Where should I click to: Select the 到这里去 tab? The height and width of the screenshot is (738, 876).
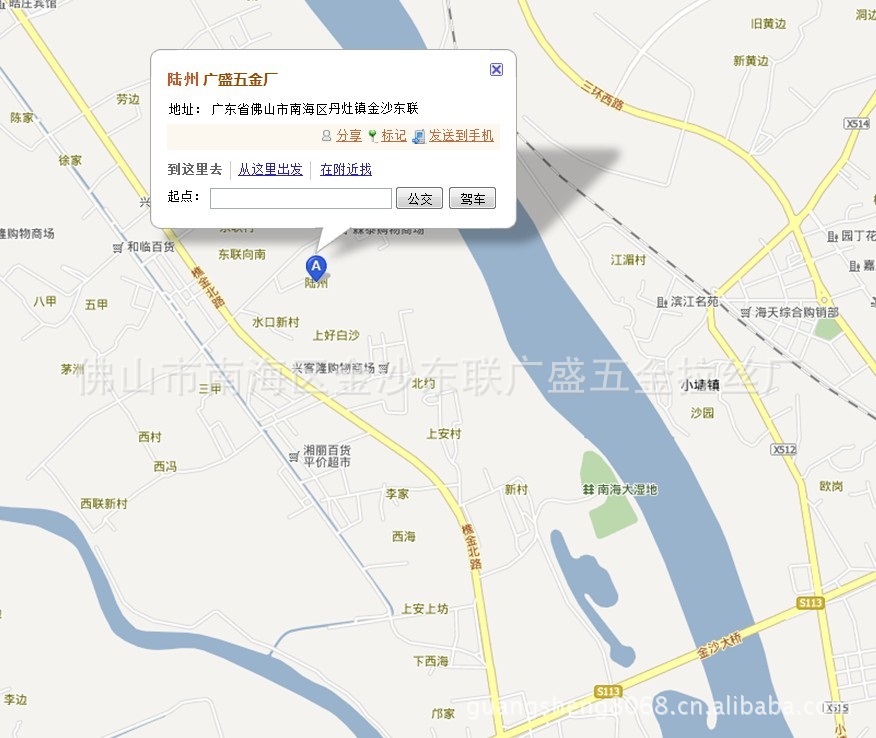[x=194, y=170]
